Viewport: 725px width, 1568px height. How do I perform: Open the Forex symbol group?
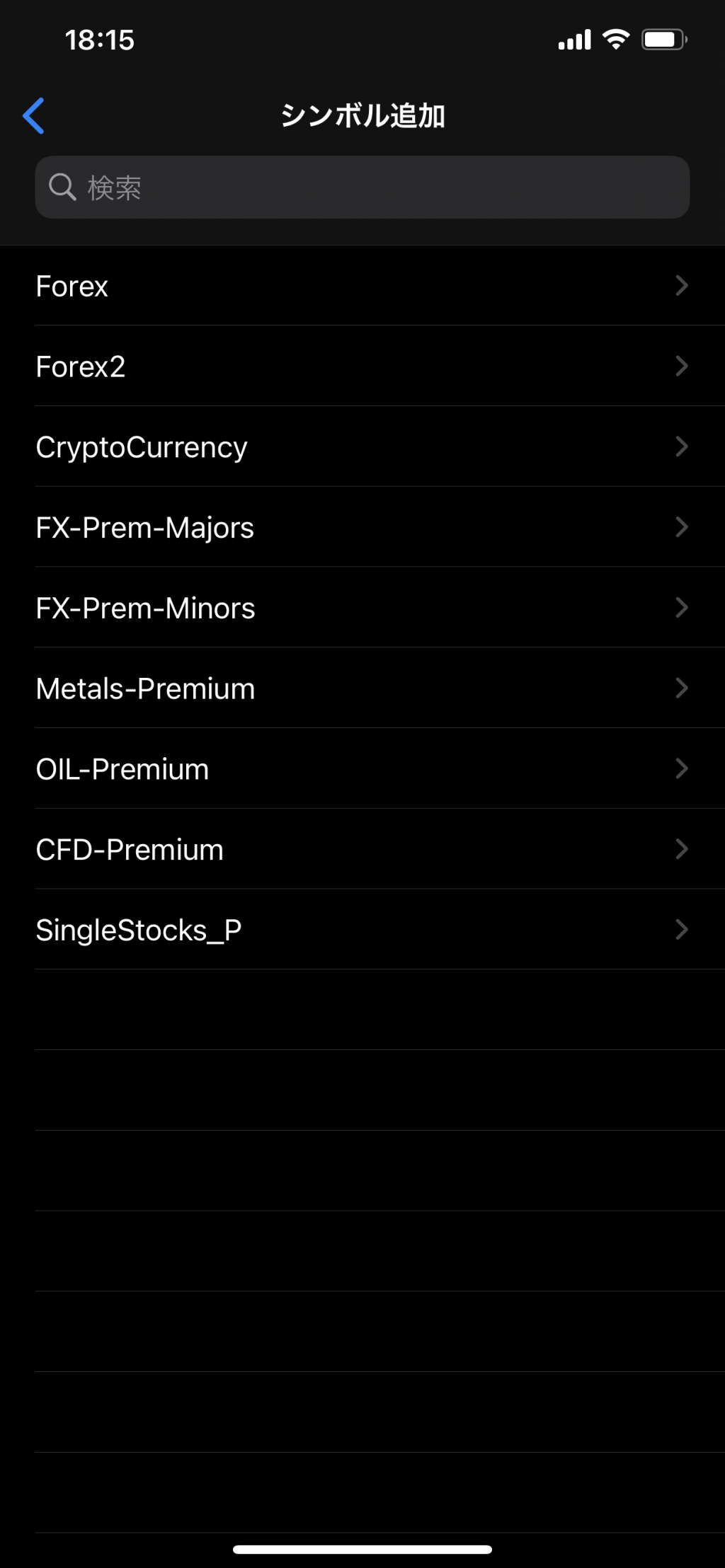pyautogui.click(x=362, y=286)
